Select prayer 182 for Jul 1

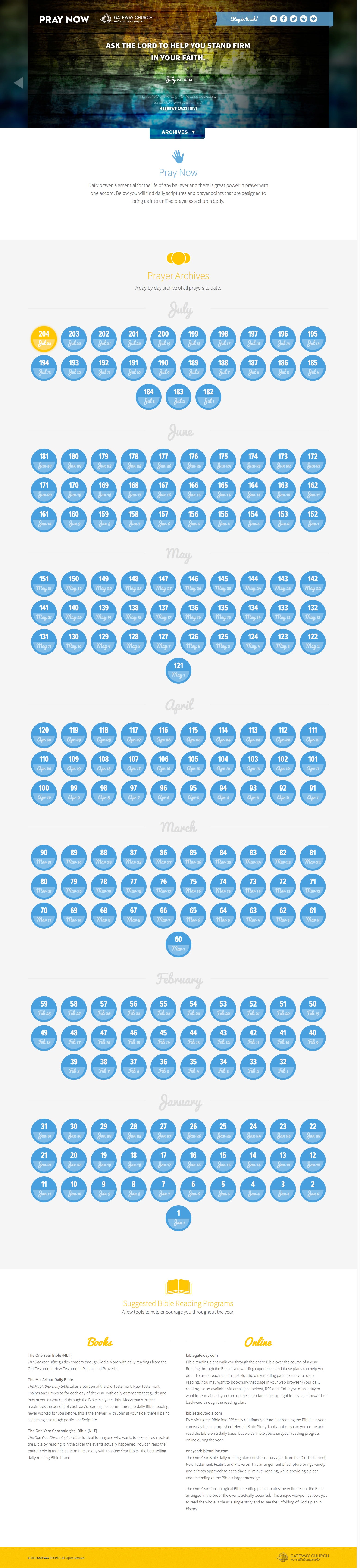point(208,396)
